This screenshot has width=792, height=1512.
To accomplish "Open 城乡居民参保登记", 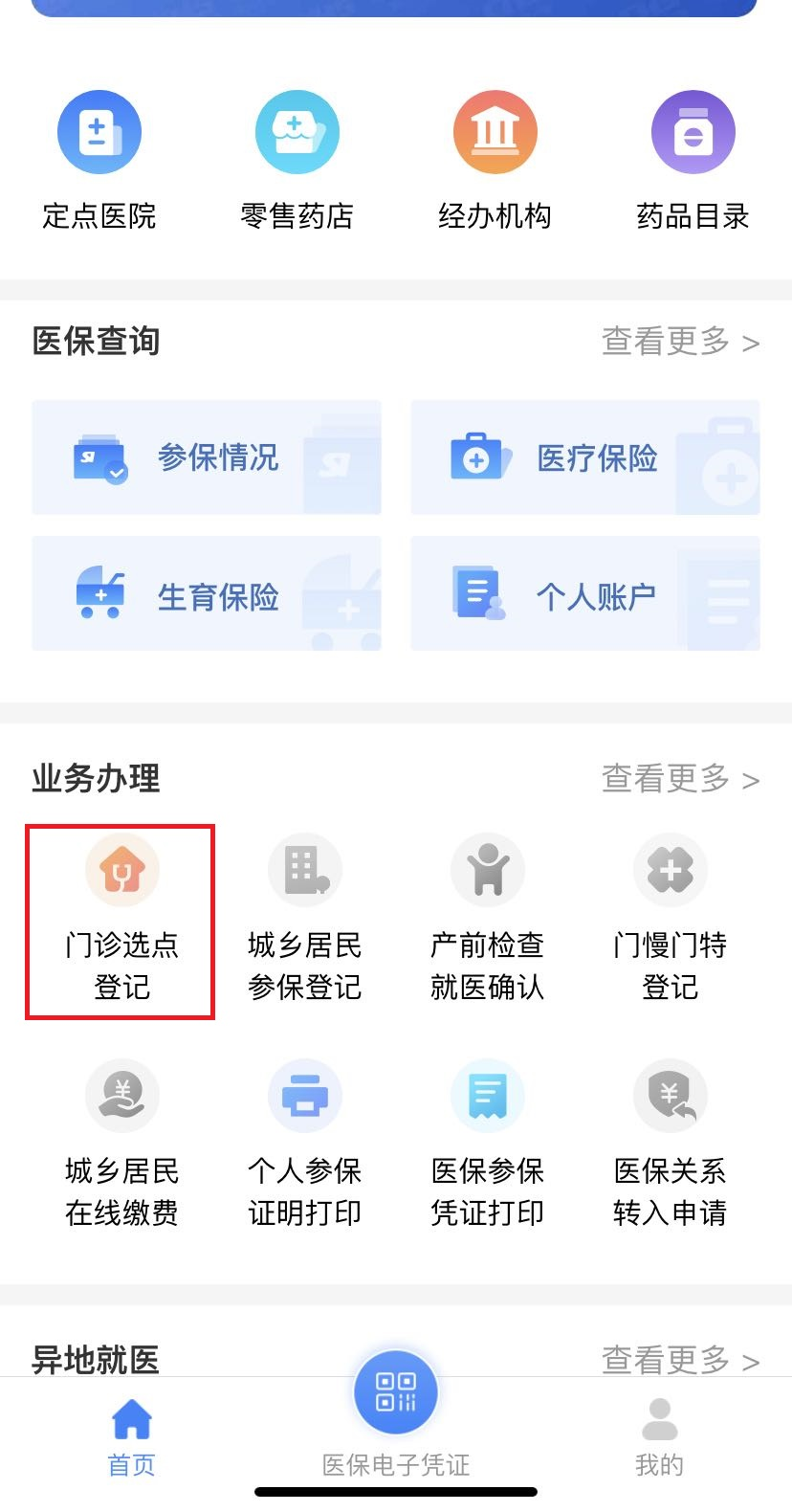I will point(304,920).
